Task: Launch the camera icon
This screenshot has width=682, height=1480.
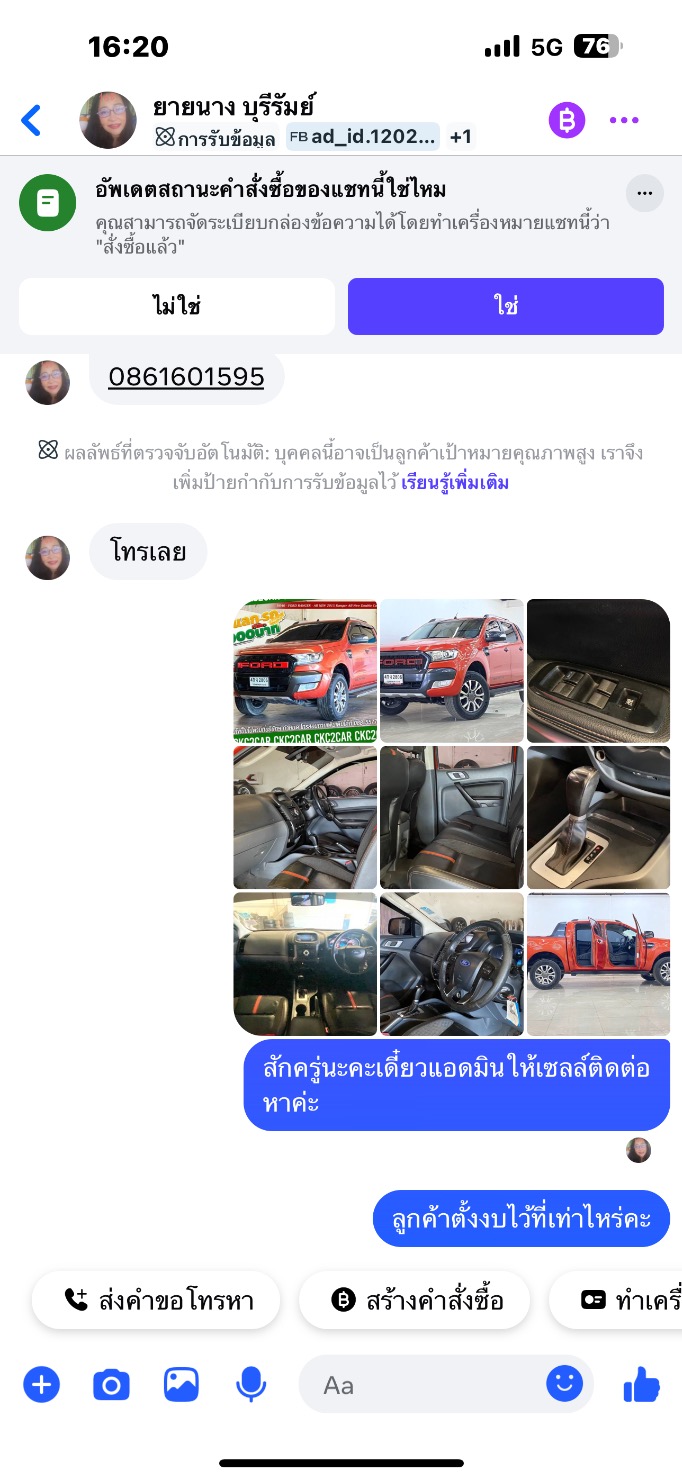Action: (111, 1385)
